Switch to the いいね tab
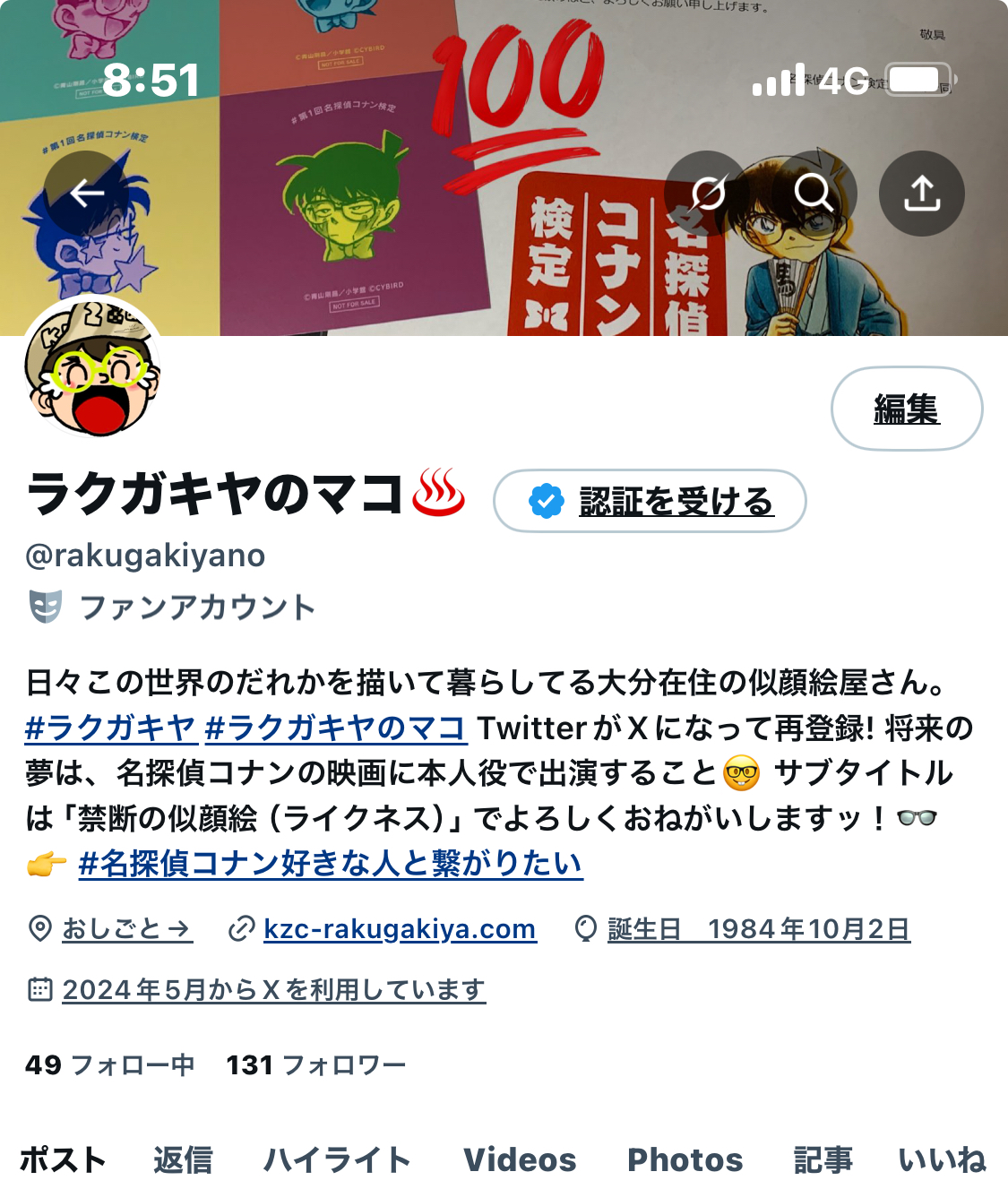 point(941,1159)
